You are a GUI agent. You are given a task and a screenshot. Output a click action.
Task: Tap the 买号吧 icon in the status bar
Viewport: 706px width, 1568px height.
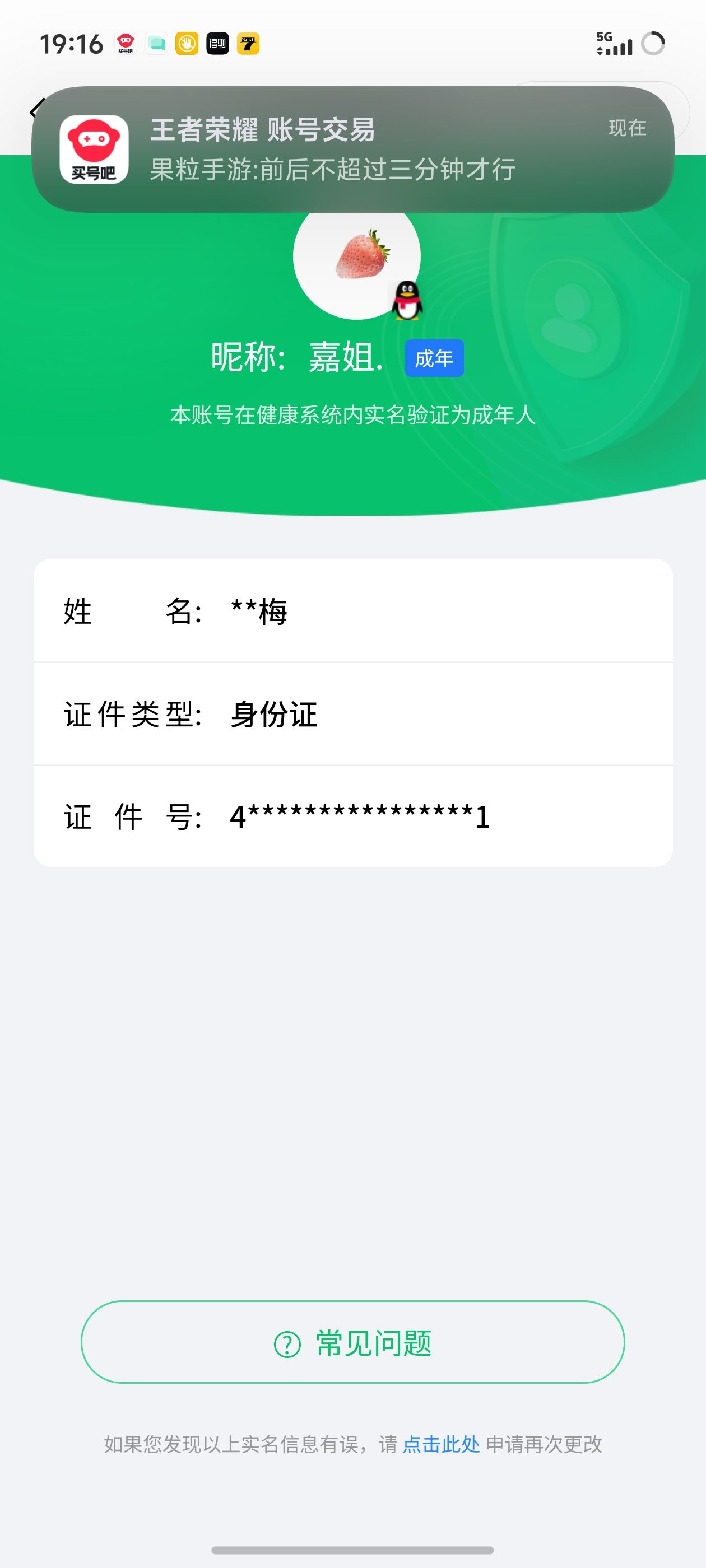click(124, 43)
